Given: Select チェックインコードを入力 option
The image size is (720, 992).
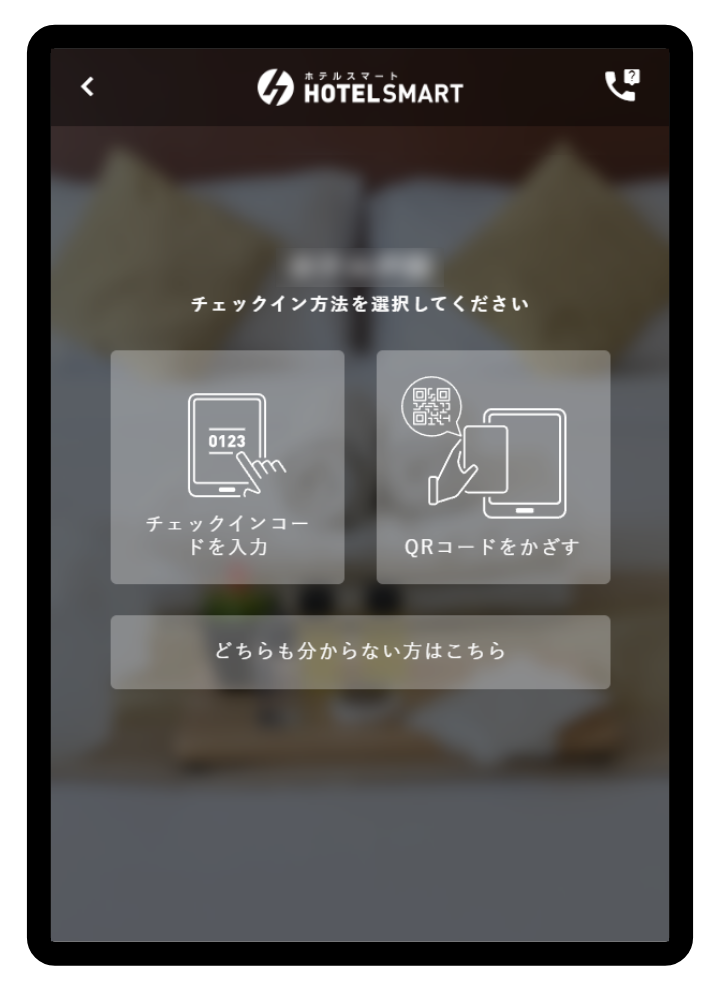Looking at the screenshot, I should pos(227,467).
